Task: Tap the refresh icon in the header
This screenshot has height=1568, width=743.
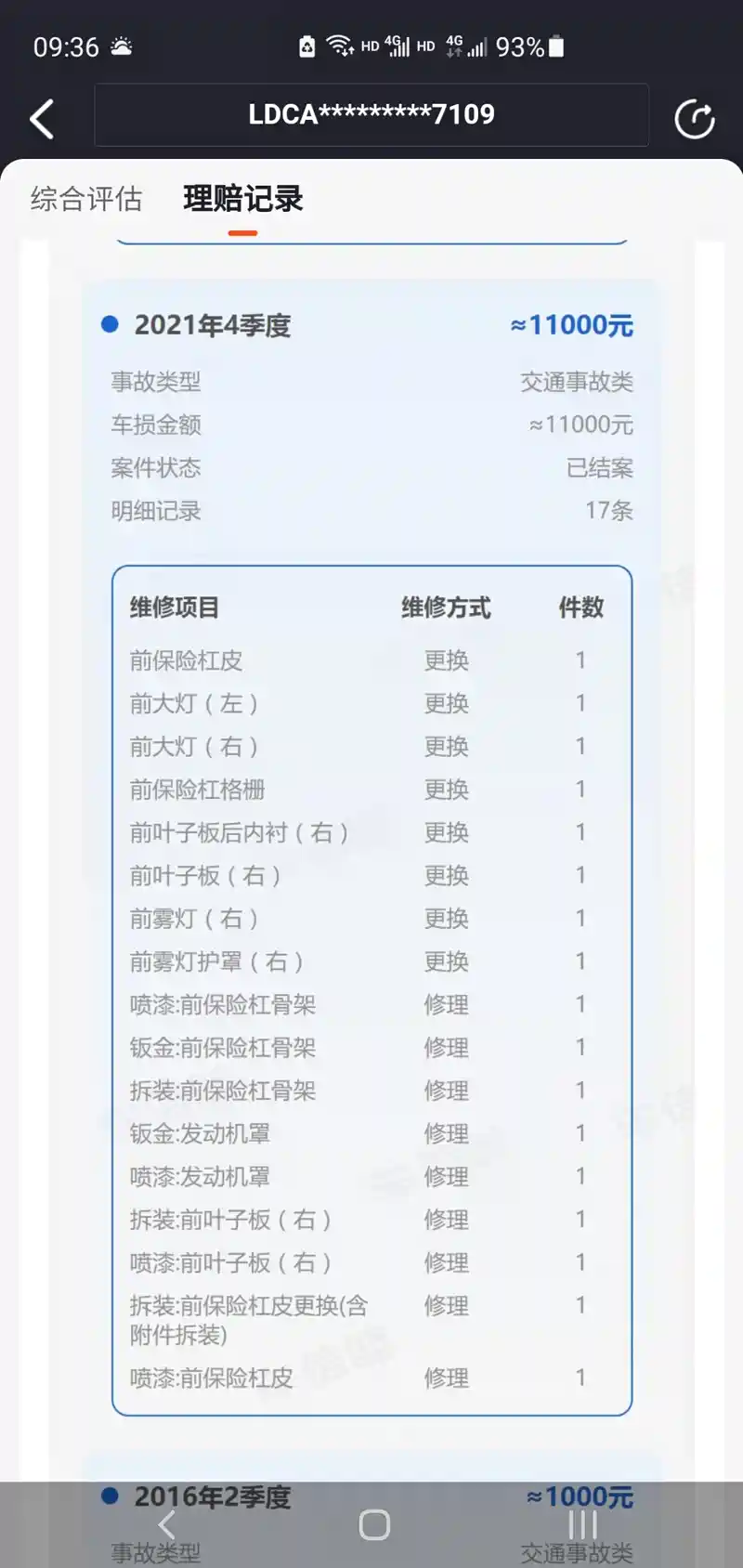Action: coord(694,119)
